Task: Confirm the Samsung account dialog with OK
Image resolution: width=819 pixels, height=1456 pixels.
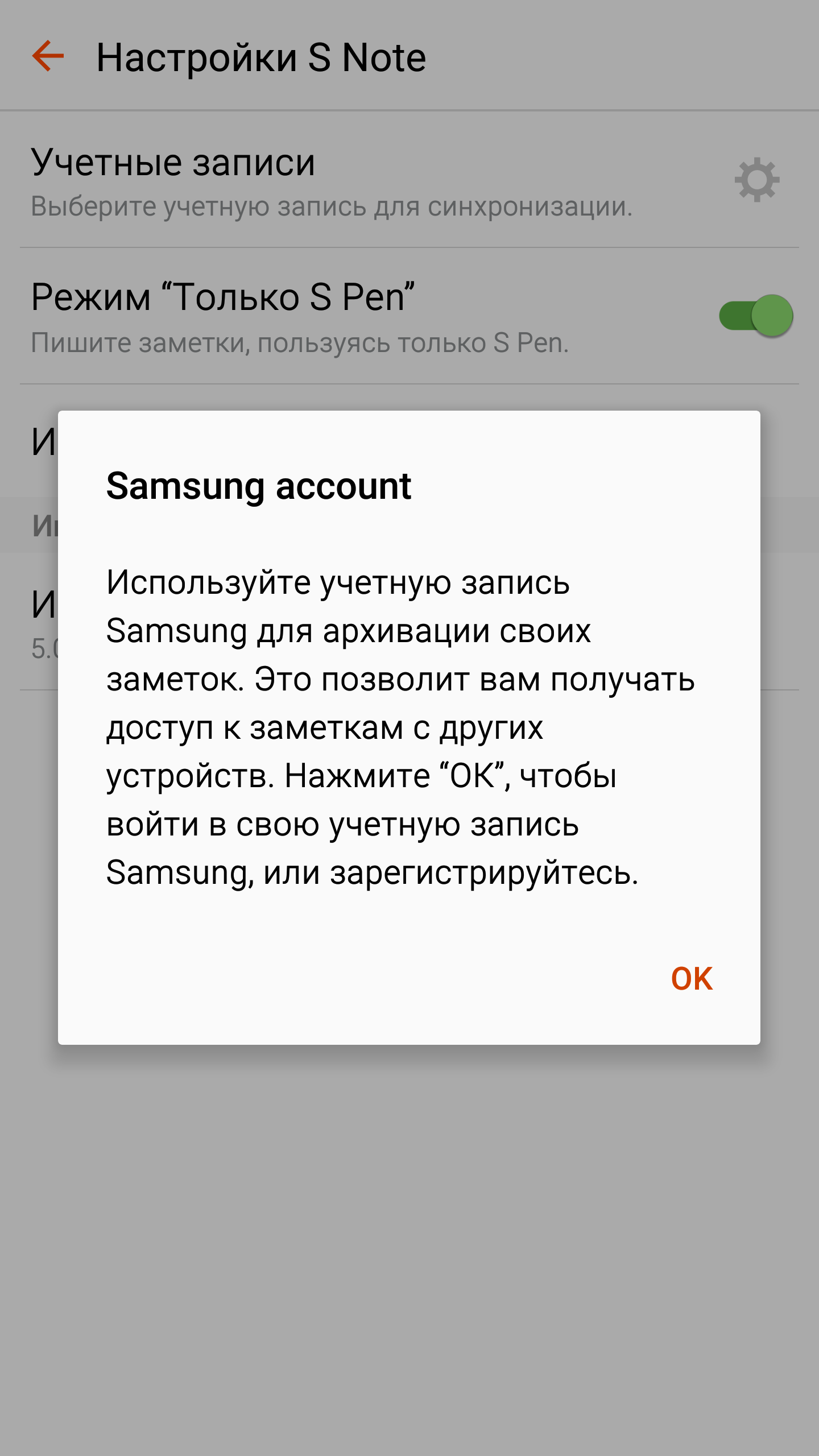Action: (692, 979)
